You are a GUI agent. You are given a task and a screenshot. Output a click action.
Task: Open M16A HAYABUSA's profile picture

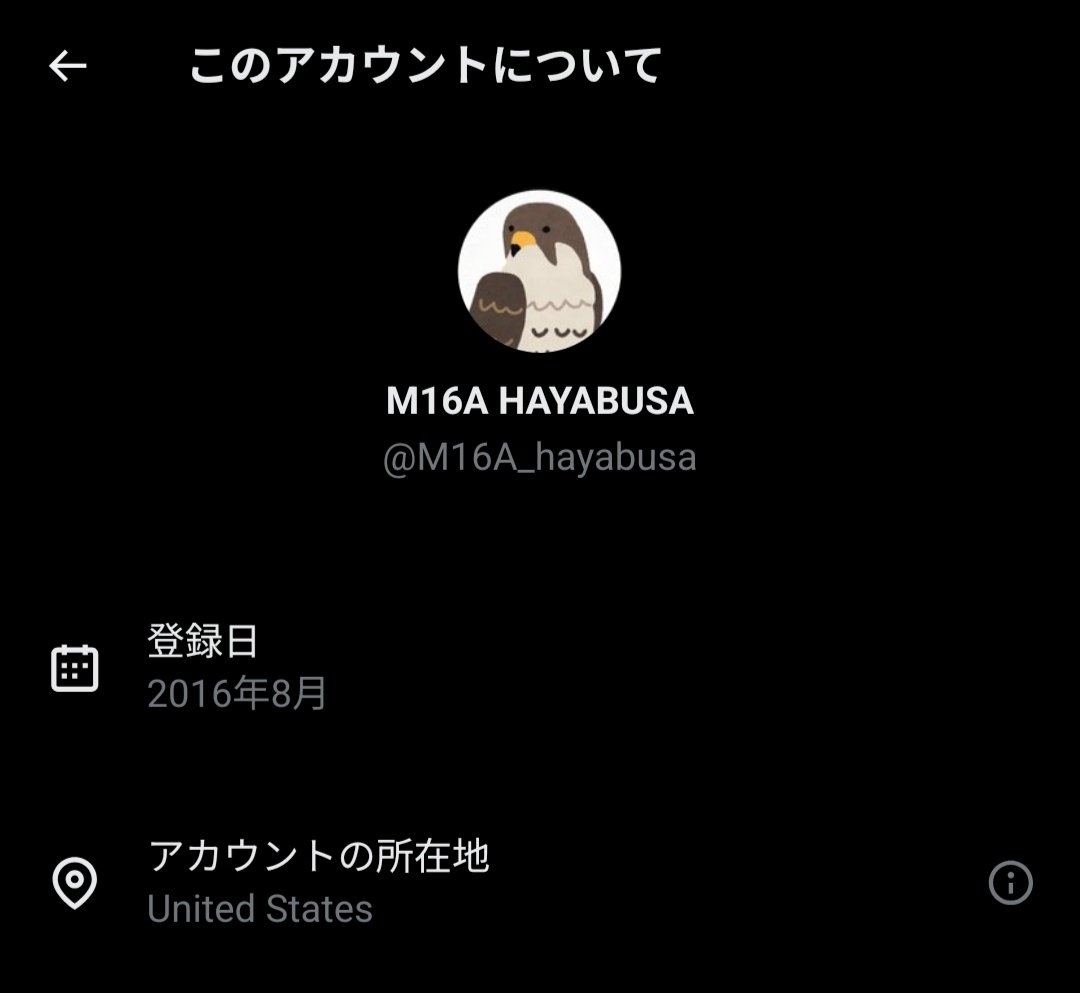click(x=539, y=272)
